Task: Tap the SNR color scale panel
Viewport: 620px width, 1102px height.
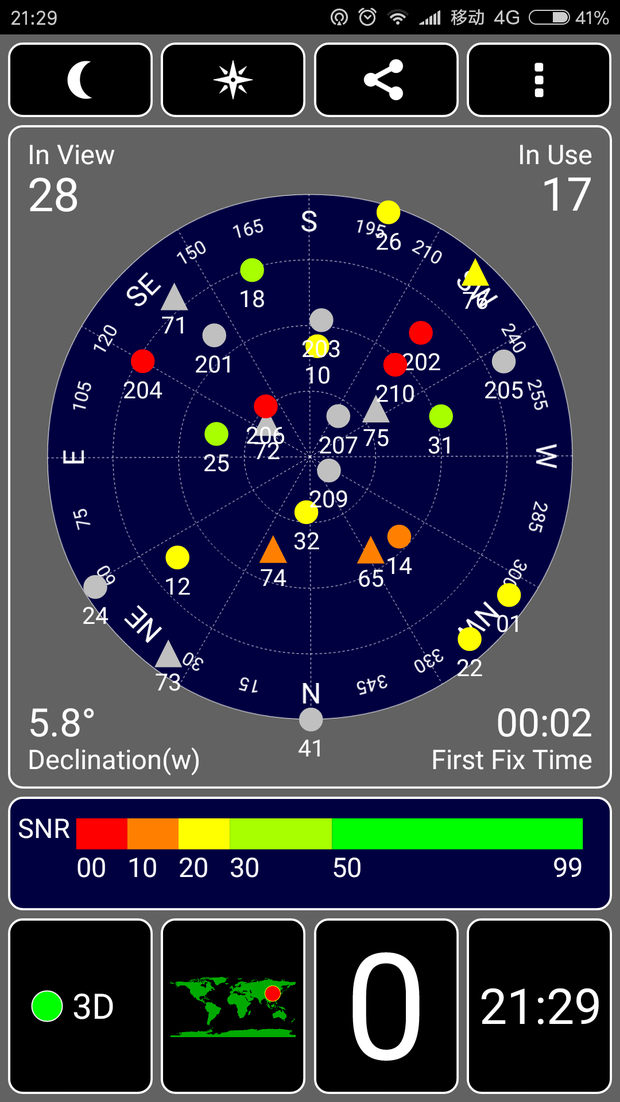Action: pos(310,852)
